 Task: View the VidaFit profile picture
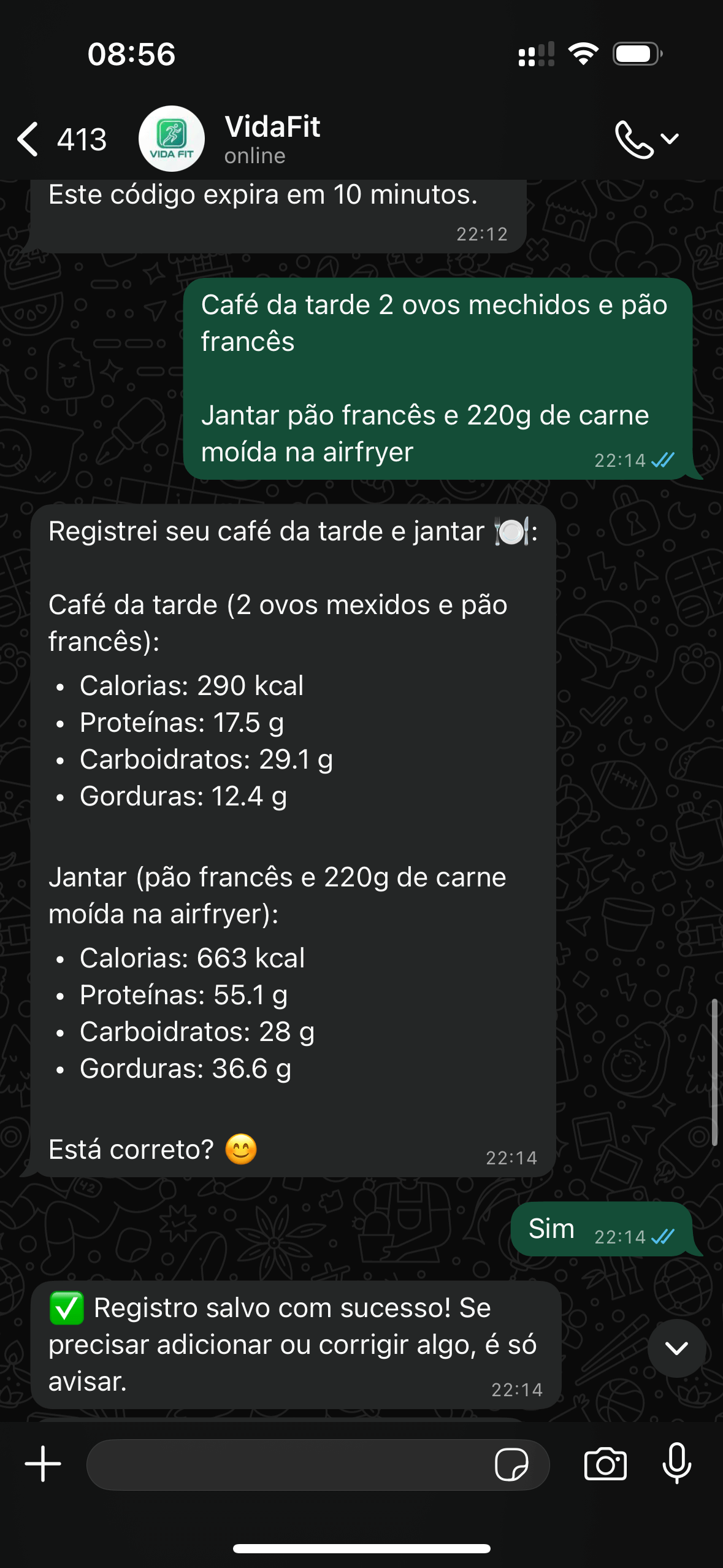click(x=172, y=139)
